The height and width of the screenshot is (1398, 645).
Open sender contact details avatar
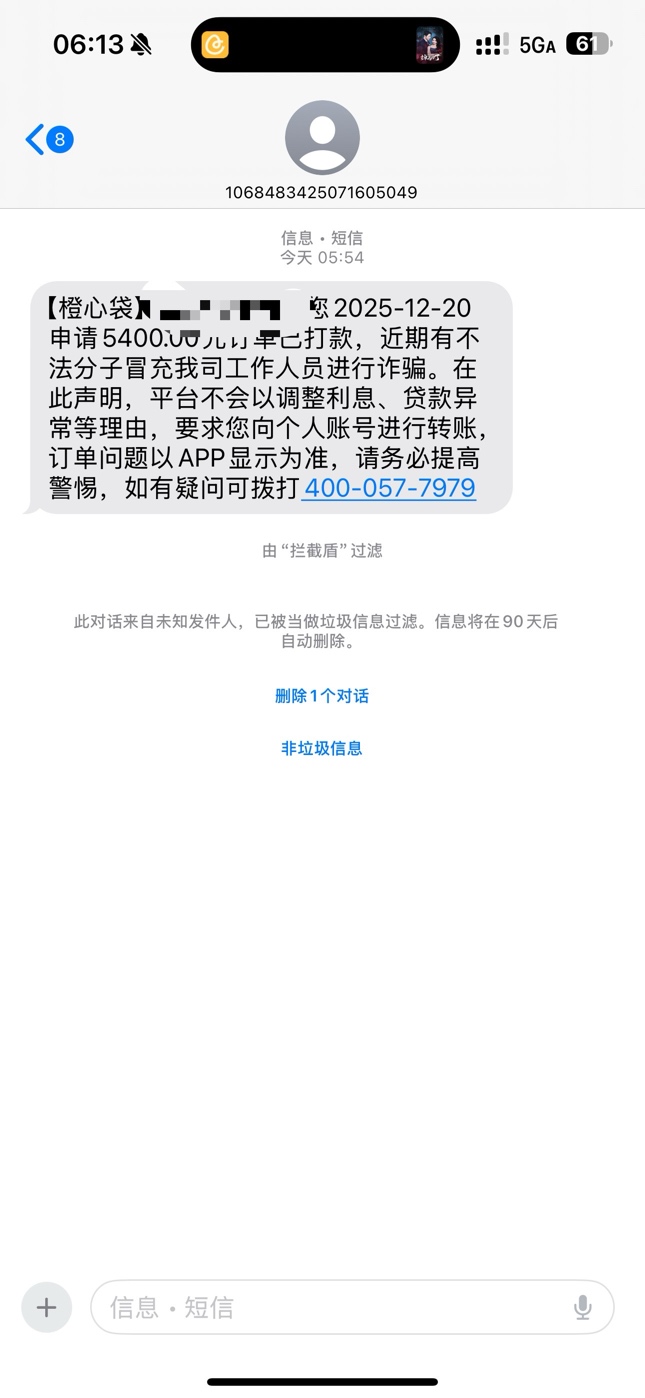point(322,138)
